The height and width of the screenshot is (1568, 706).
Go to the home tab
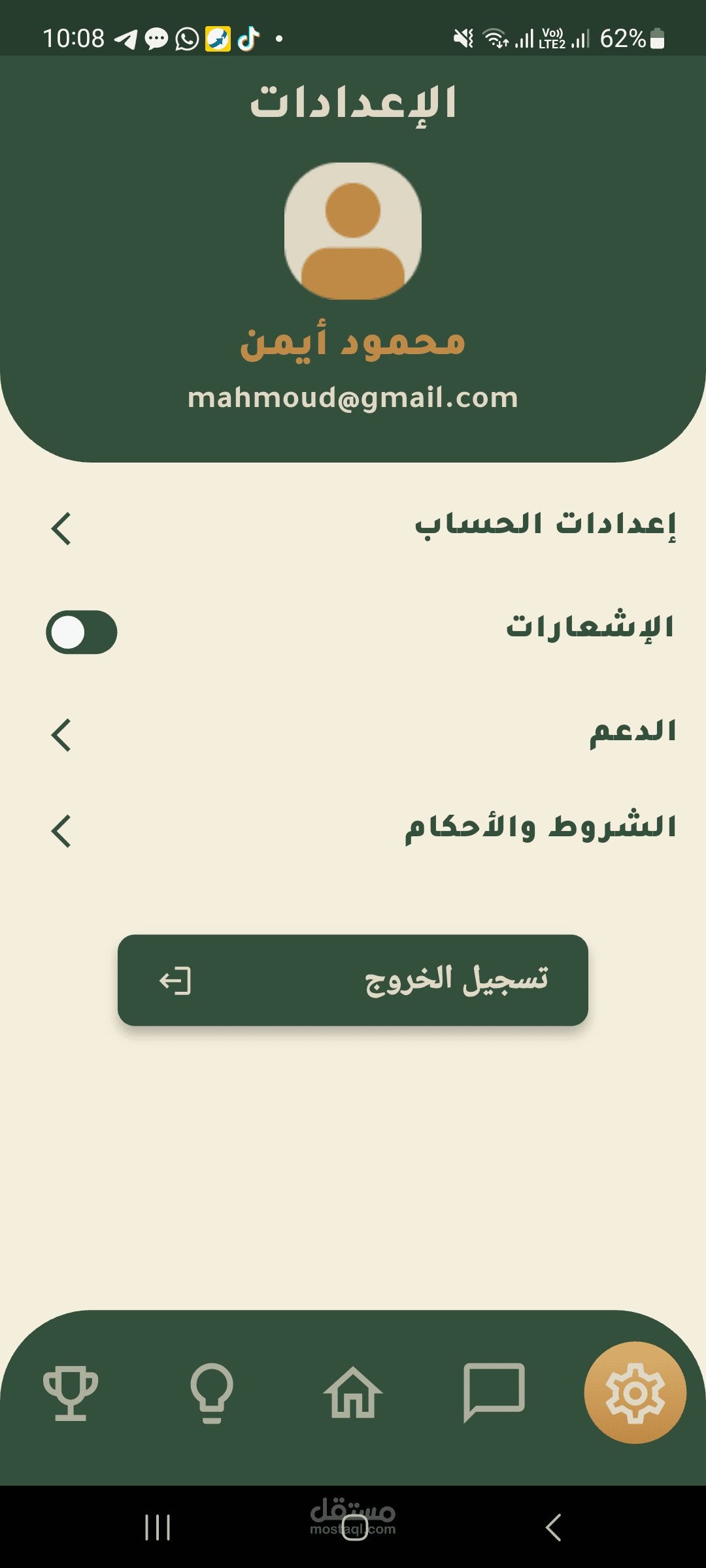(353, 1393)
